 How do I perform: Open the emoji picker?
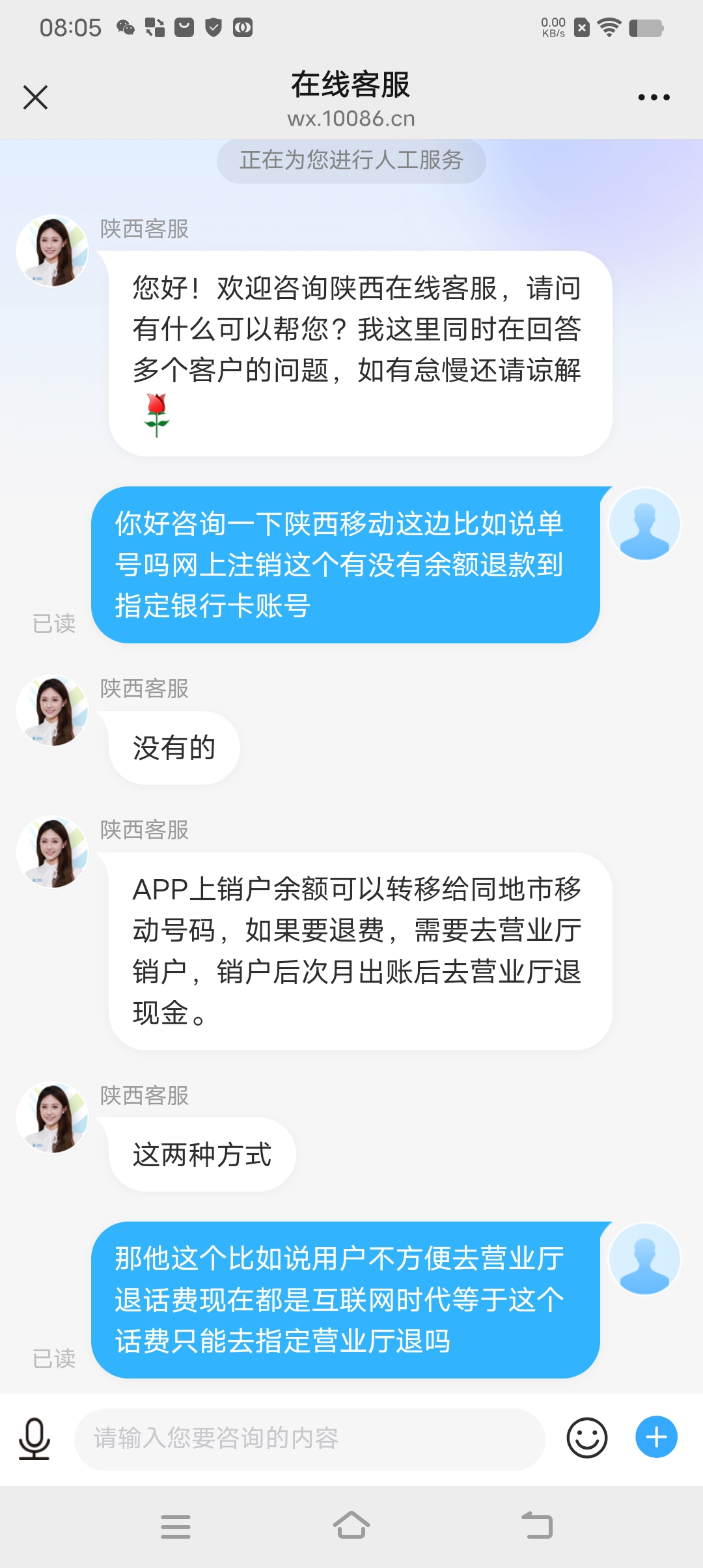pyautogui.click(x=586, y=1438)
